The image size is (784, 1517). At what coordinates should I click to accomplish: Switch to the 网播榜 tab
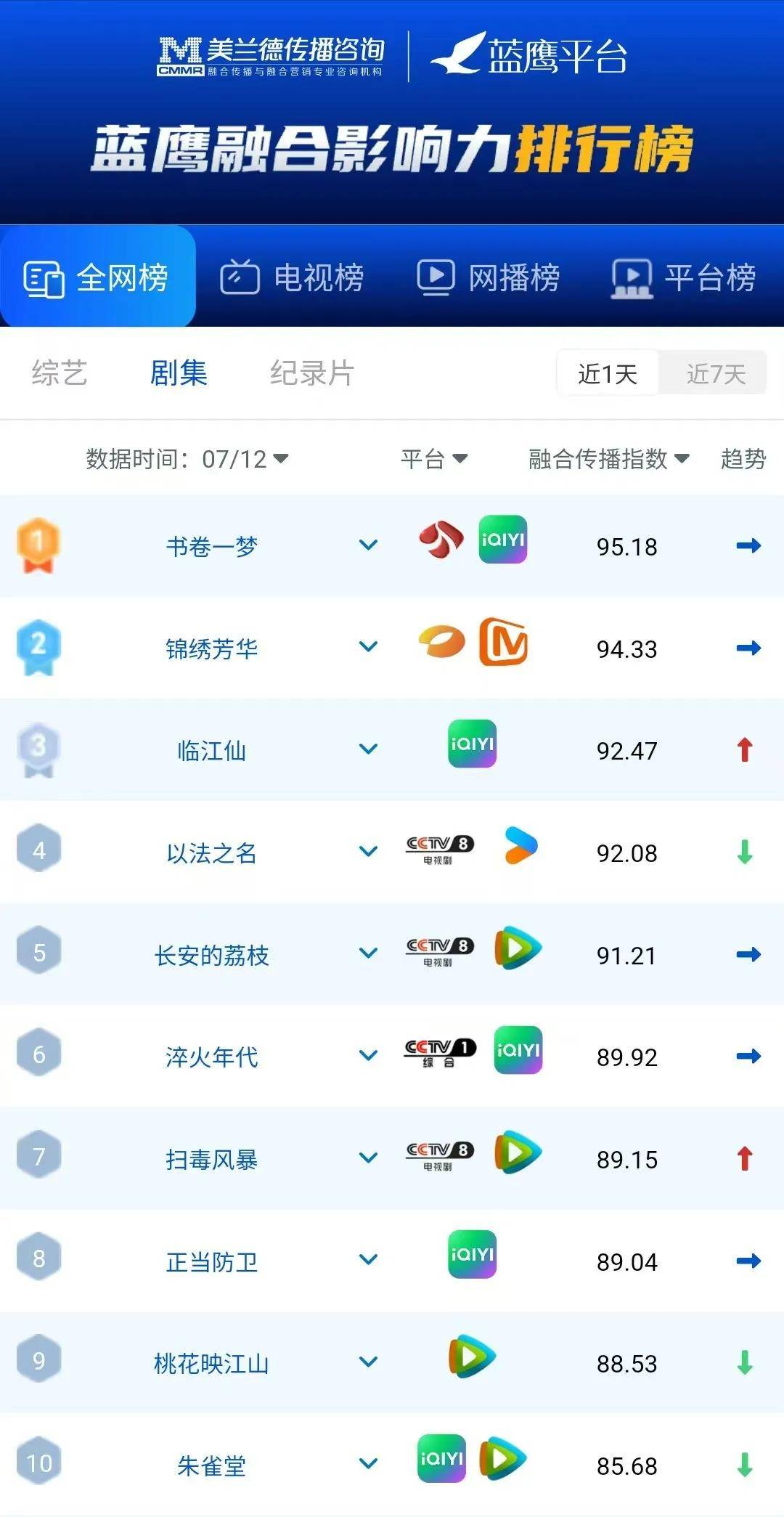click(489, 277)
